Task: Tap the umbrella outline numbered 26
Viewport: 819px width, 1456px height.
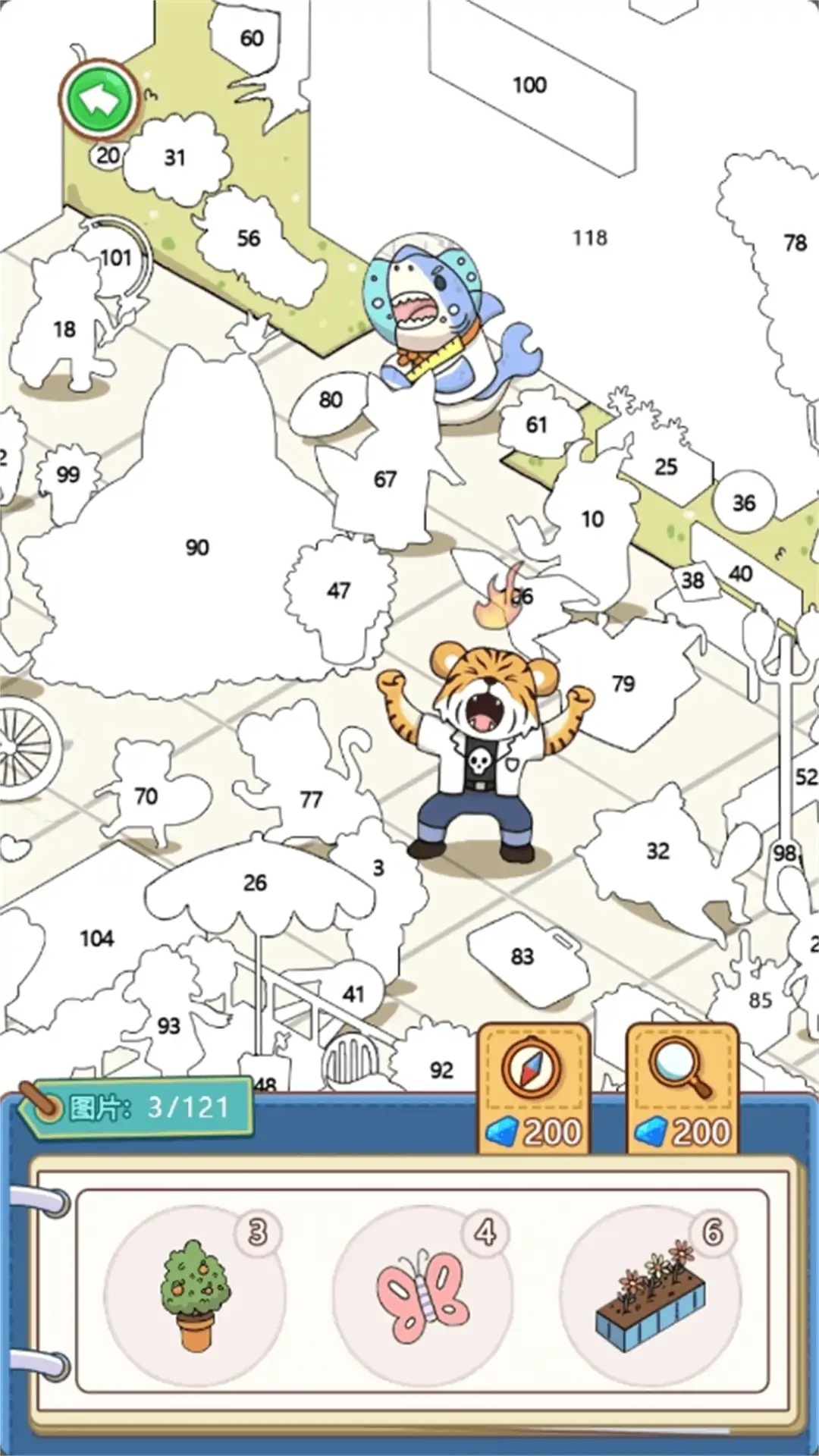Action: (255, 882)
